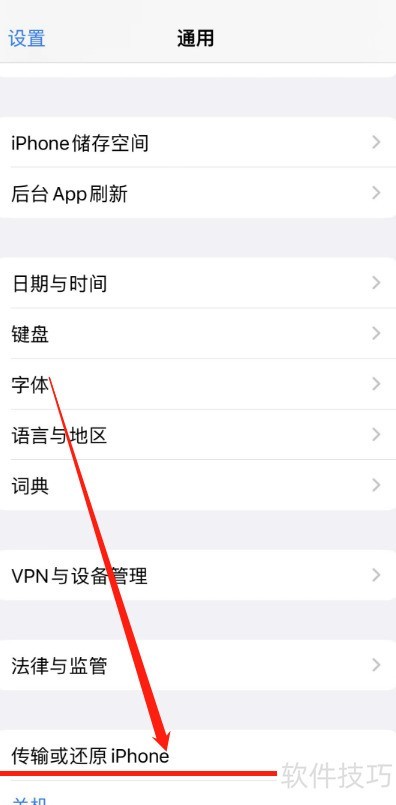This screenshot has height=805, width=396.
Task: Open iPhone储存空间
Action: pyautogui.click(x=198, y=142)
